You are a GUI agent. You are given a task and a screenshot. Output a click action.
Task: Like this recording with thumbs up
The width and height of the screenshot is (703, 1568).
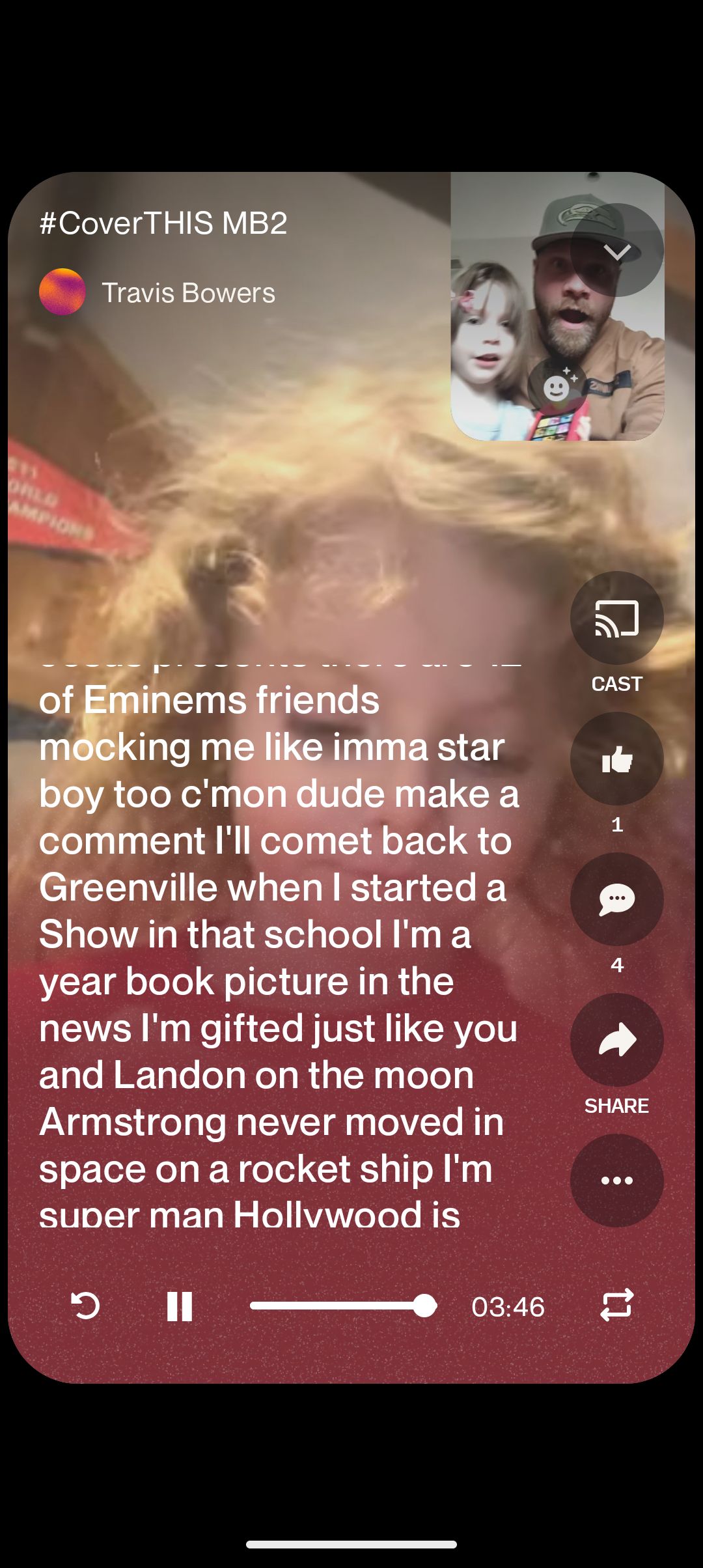pos(616,759)
